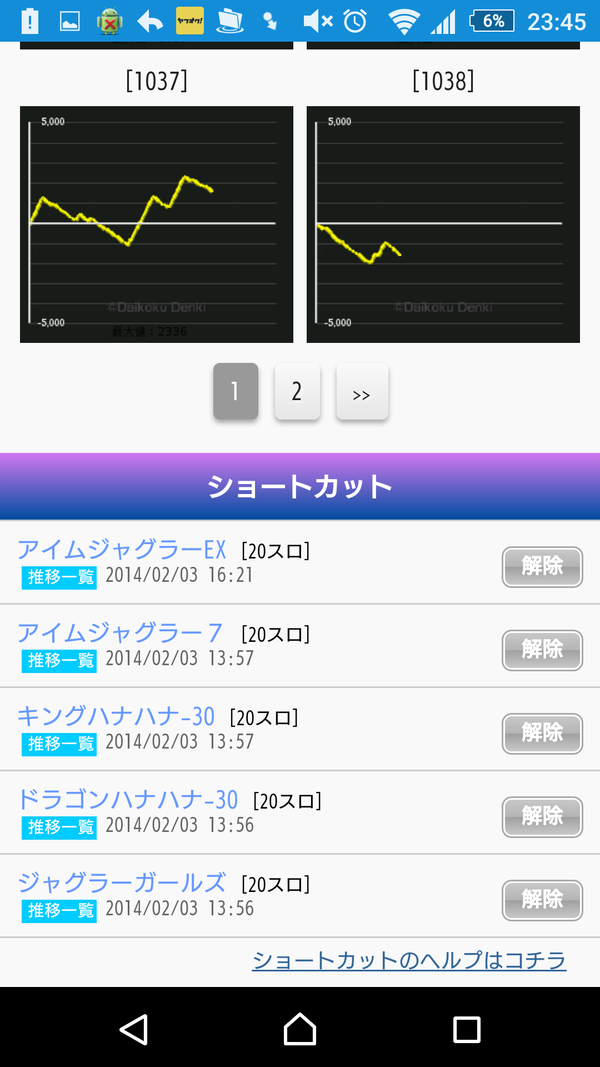Screen dimensions: 600x1067
Task: Open ショートカットのヘルプはコチラ help link
Action: [x=409, y=960]
